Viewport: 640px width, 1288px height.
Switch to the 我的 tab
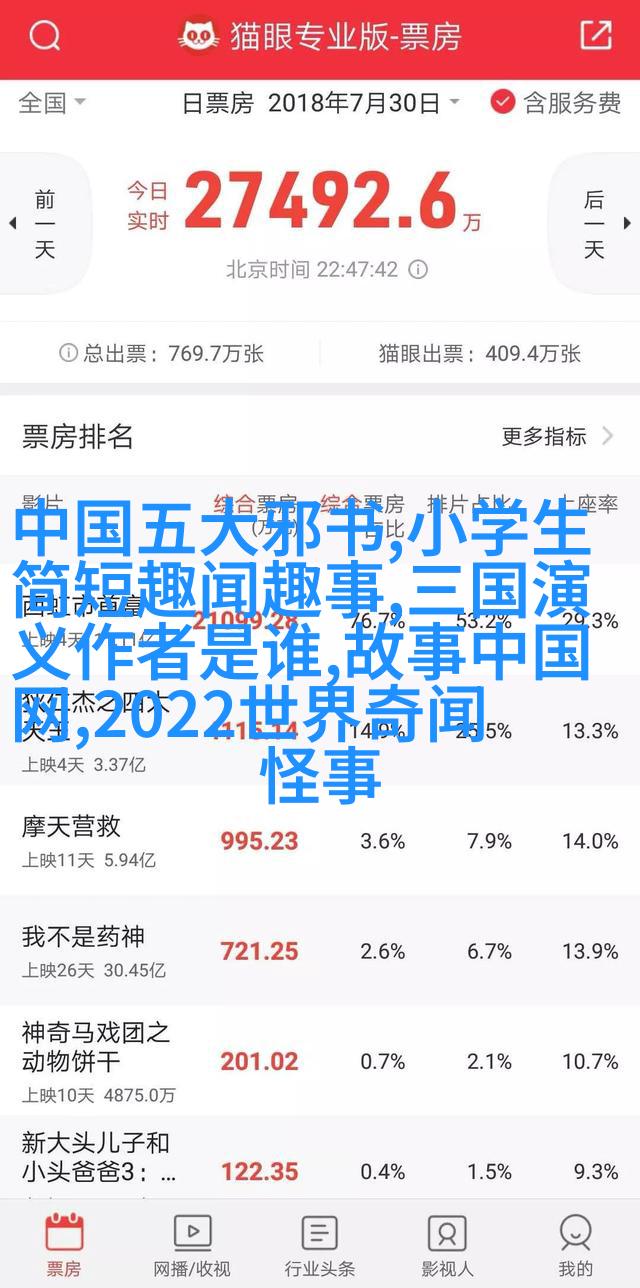pyautogui.click(x=576, y=1243)
